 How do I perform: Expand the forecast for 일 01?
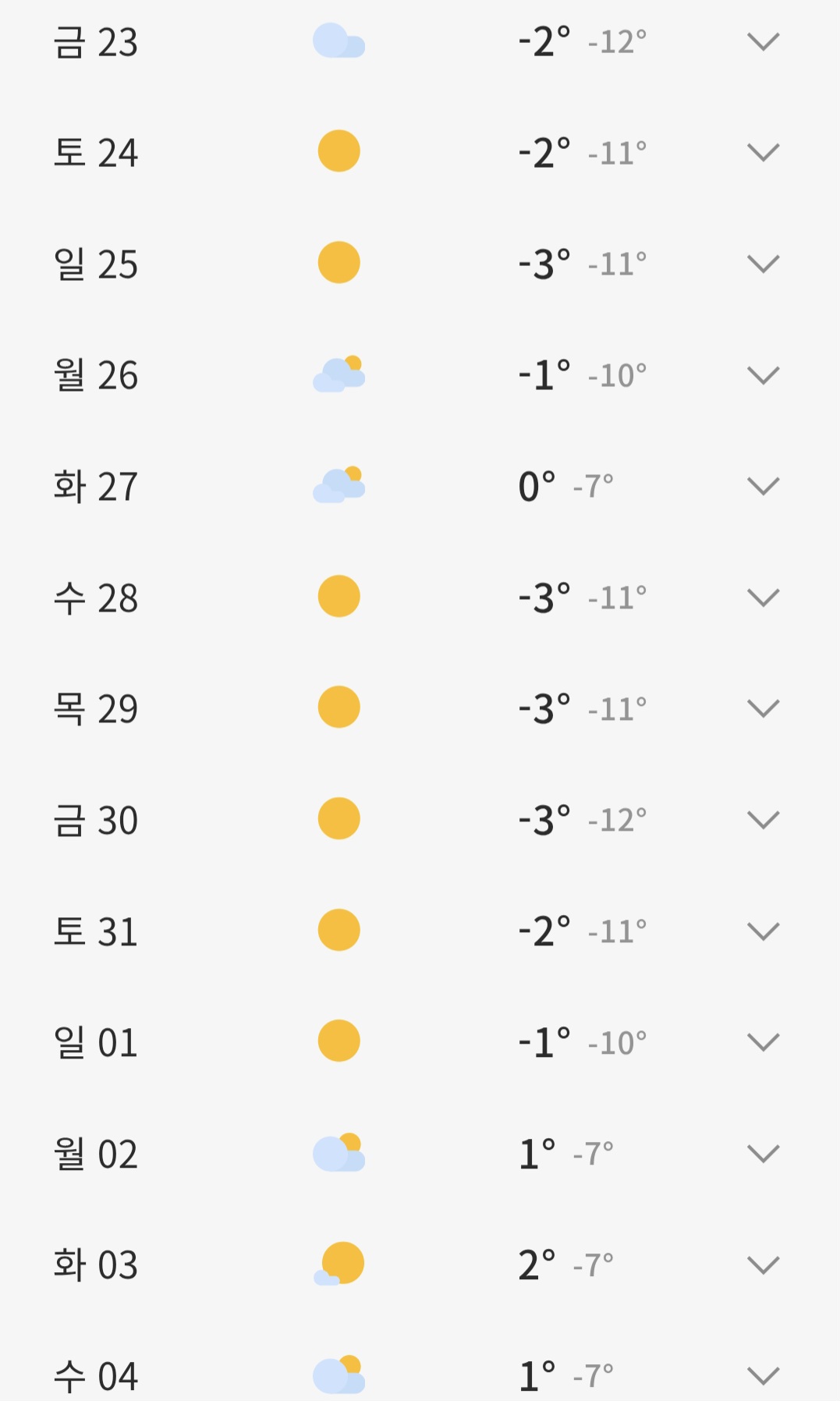pos(763,1042)
